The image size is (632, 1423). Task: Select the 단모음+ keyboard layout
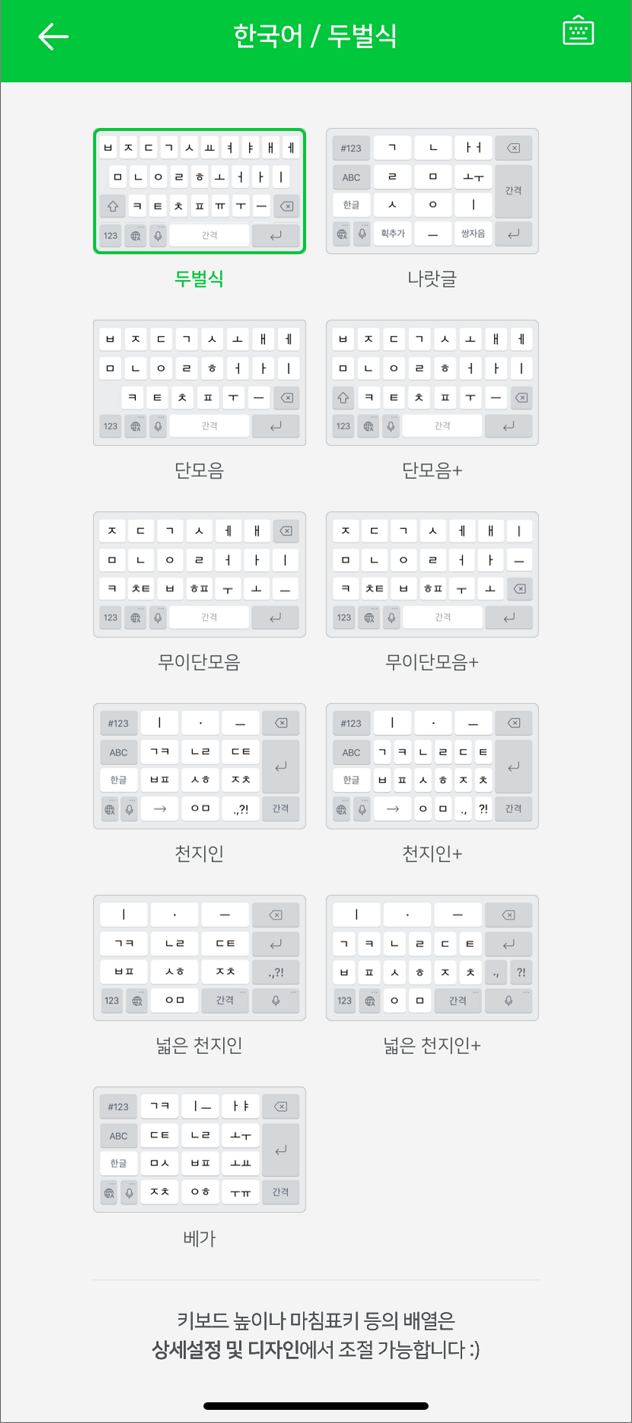point(432,383)
